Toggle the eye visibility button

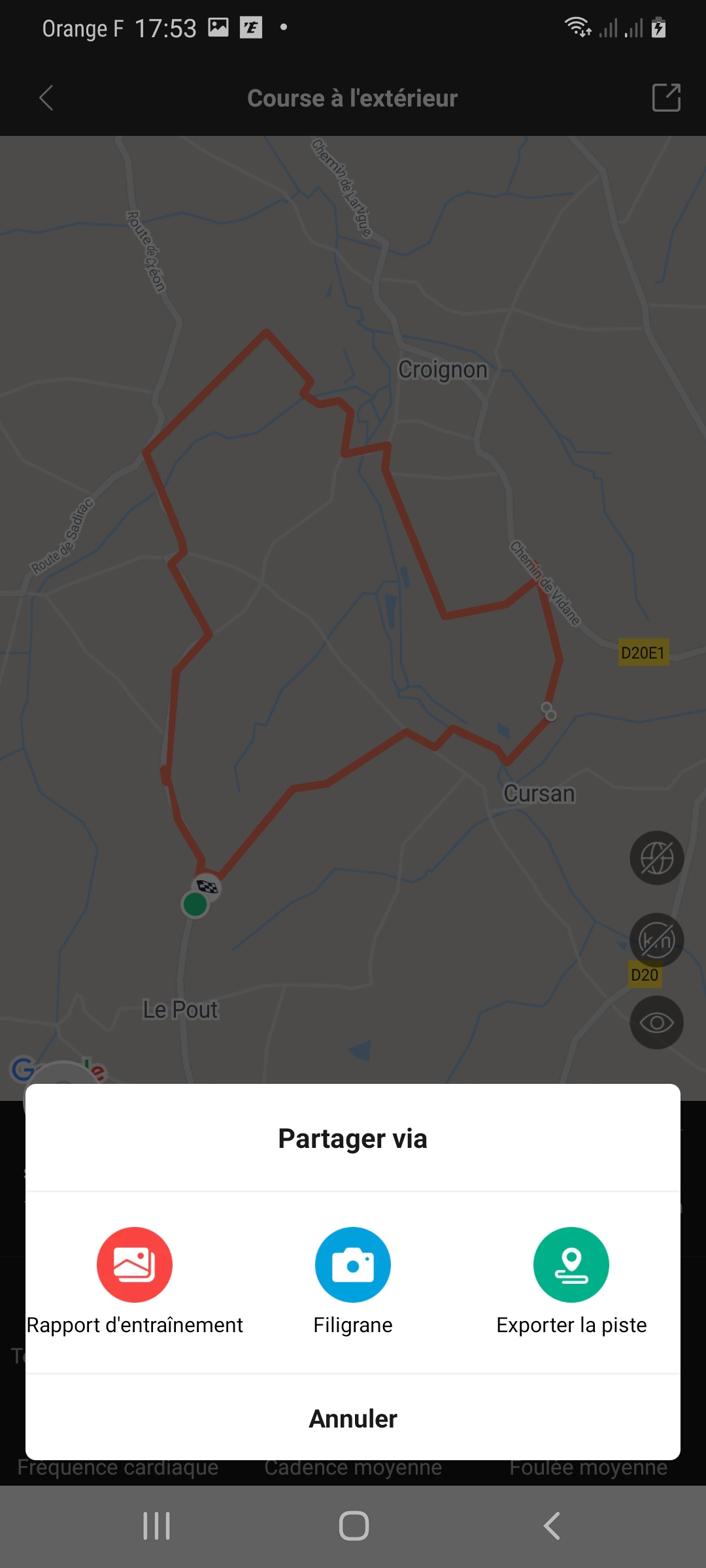coord(656,1022)
